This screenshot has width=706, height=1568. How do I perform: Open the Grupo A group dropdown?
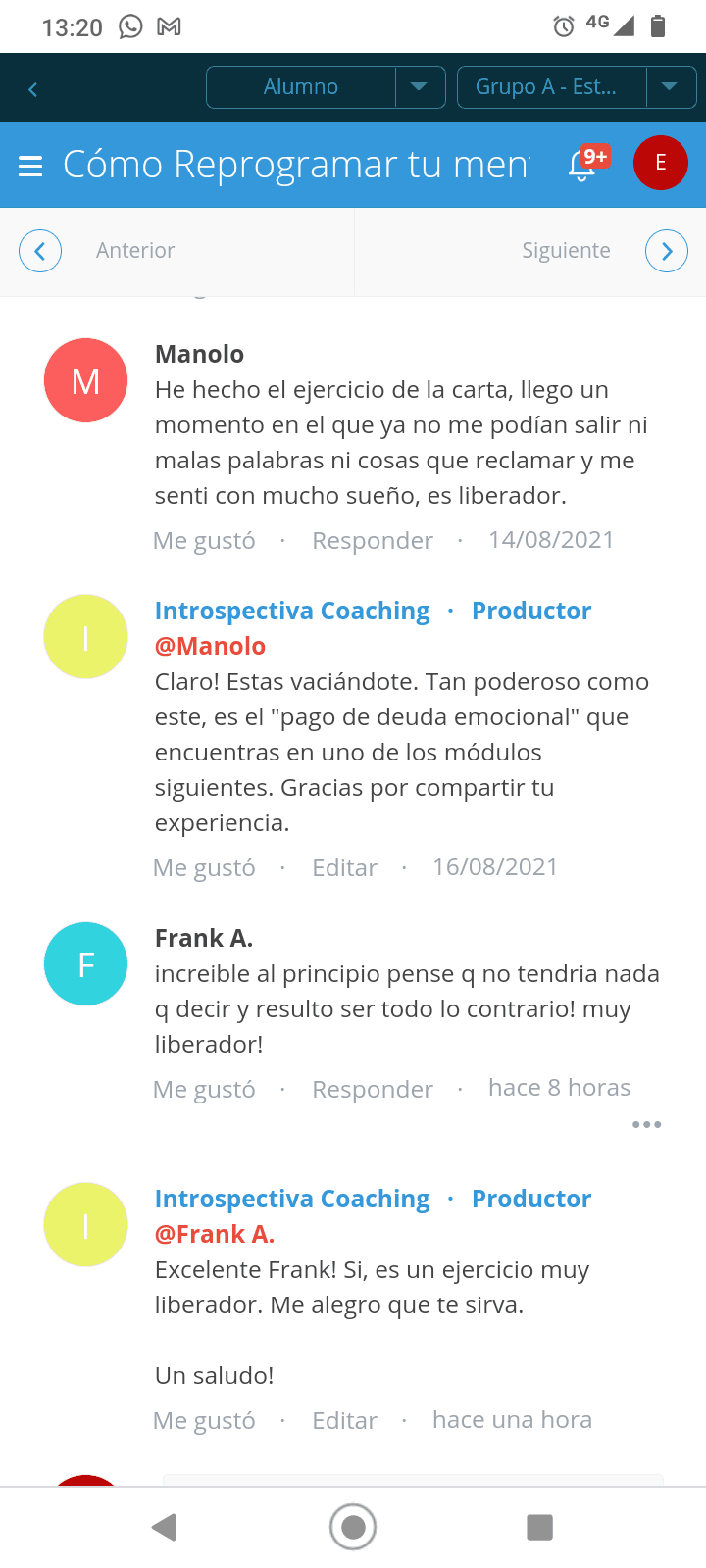670,87
